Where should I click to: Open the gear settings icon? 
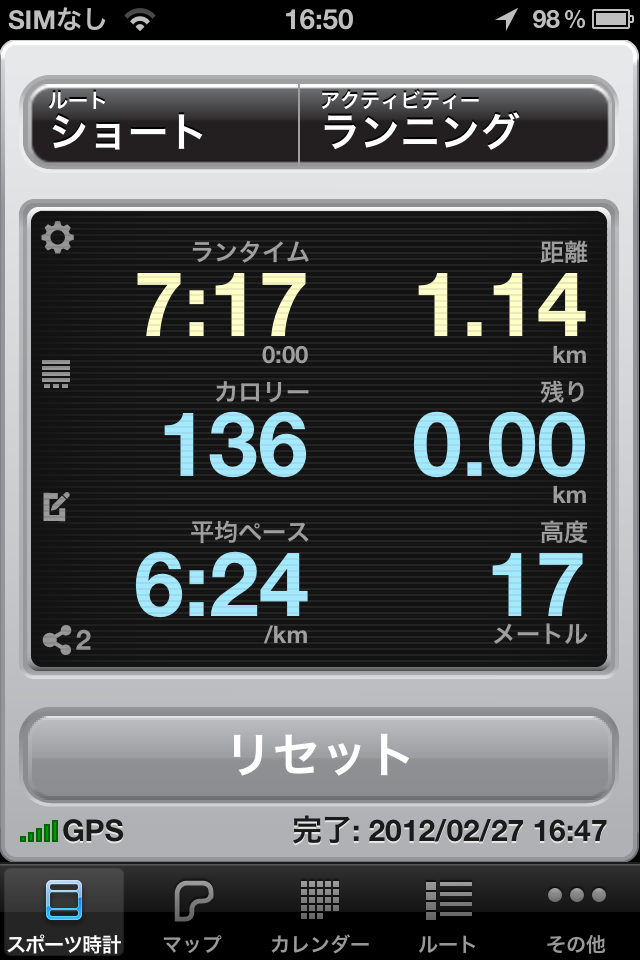tap(58, 237)
